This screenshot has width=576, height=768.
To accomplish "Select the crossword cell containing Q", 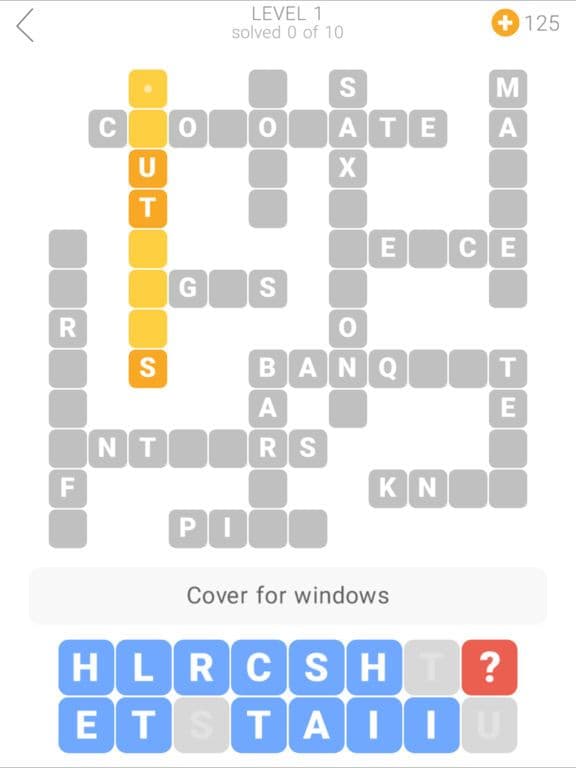I will [x=388, y=368].
